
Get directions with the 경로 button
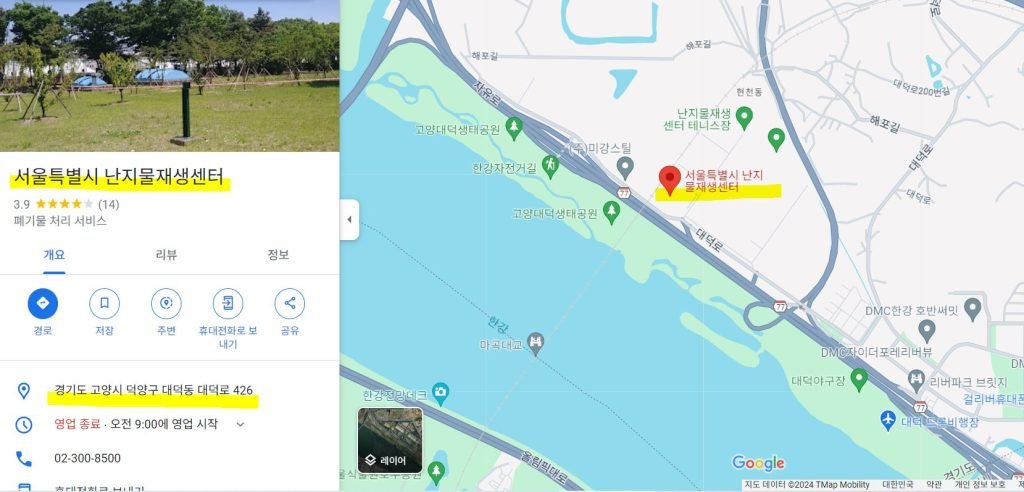(42, 304)
